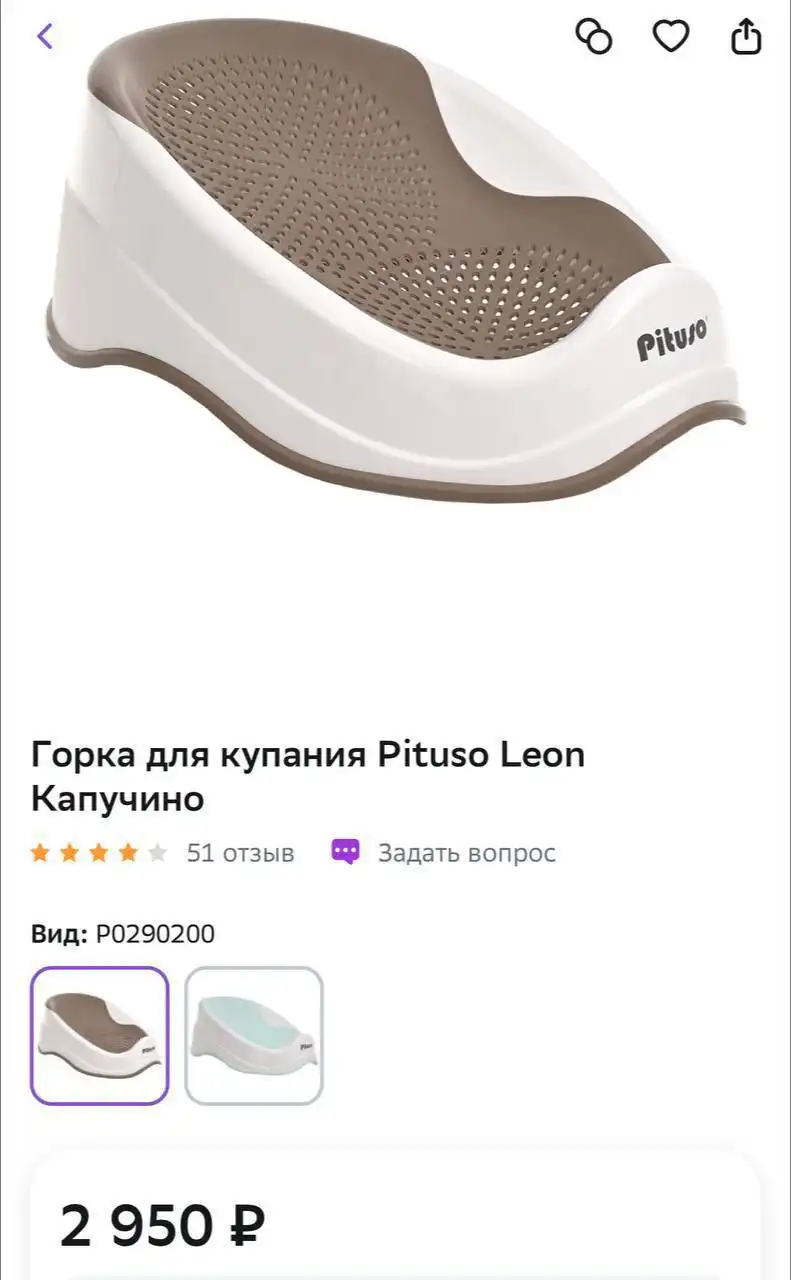Click the purple chat bubble icon

coord(345,851)
